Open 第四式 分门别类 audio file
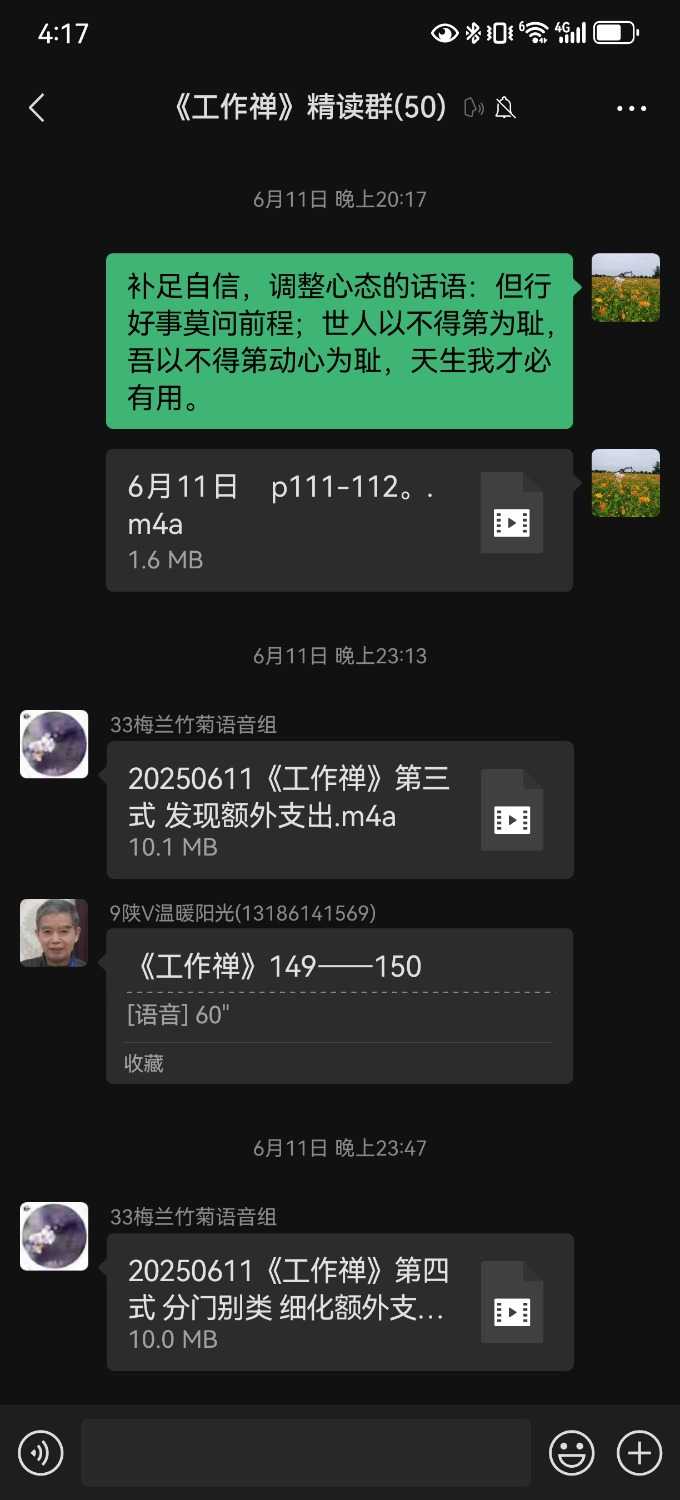680x1500 pixels. (x=339, y=1301)
